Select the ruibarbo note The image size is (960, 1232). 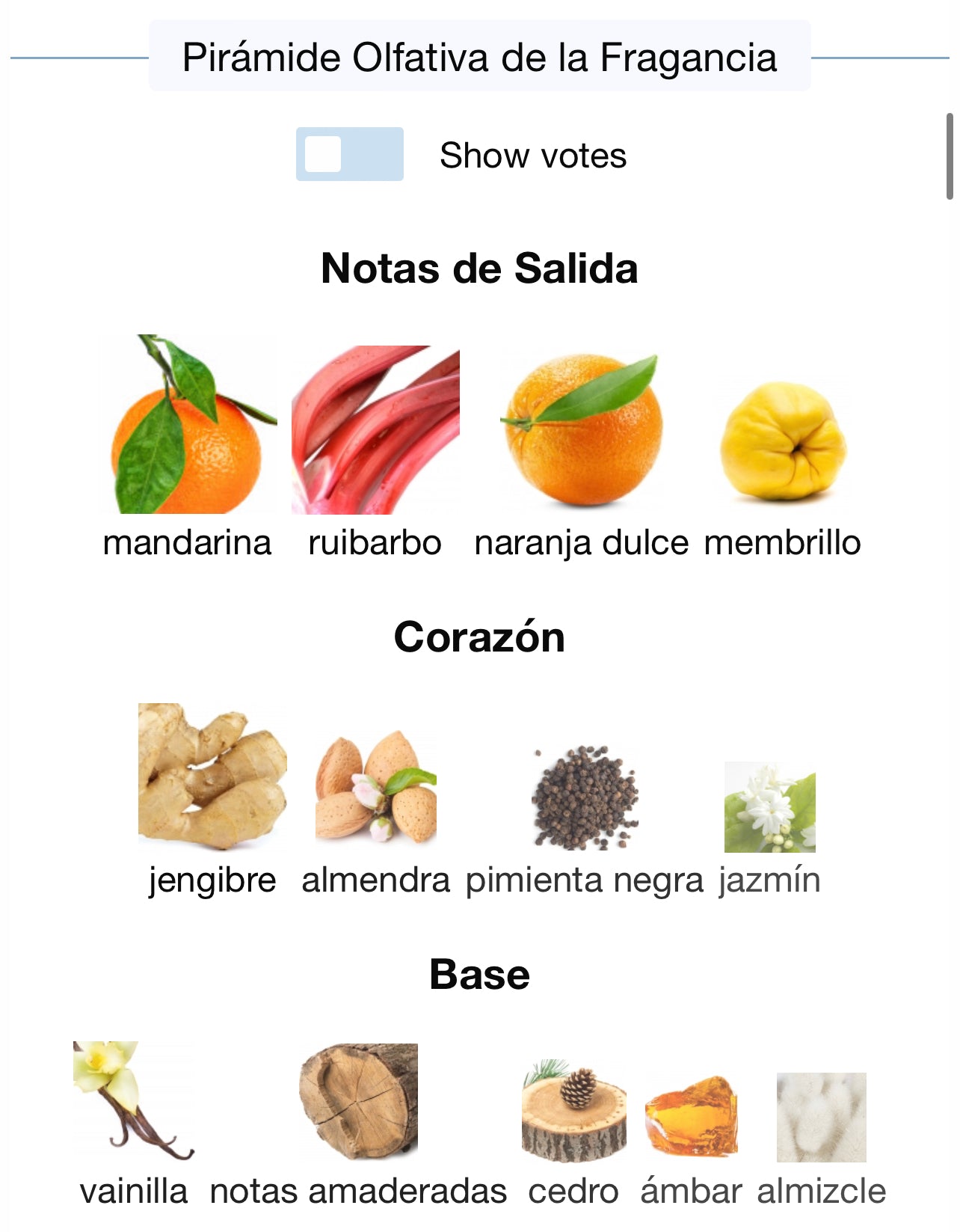pos(375,430)
